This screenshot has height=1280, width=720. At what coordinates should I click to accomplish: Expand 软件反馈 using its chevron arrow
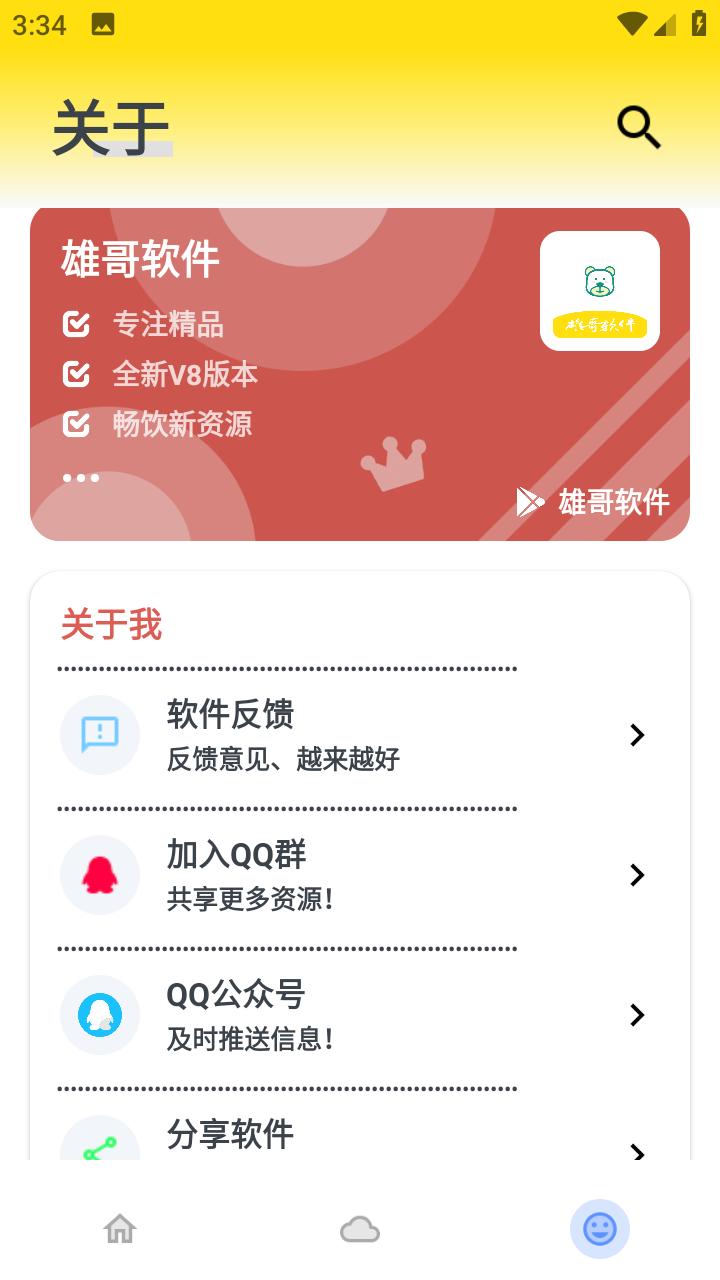638,735
